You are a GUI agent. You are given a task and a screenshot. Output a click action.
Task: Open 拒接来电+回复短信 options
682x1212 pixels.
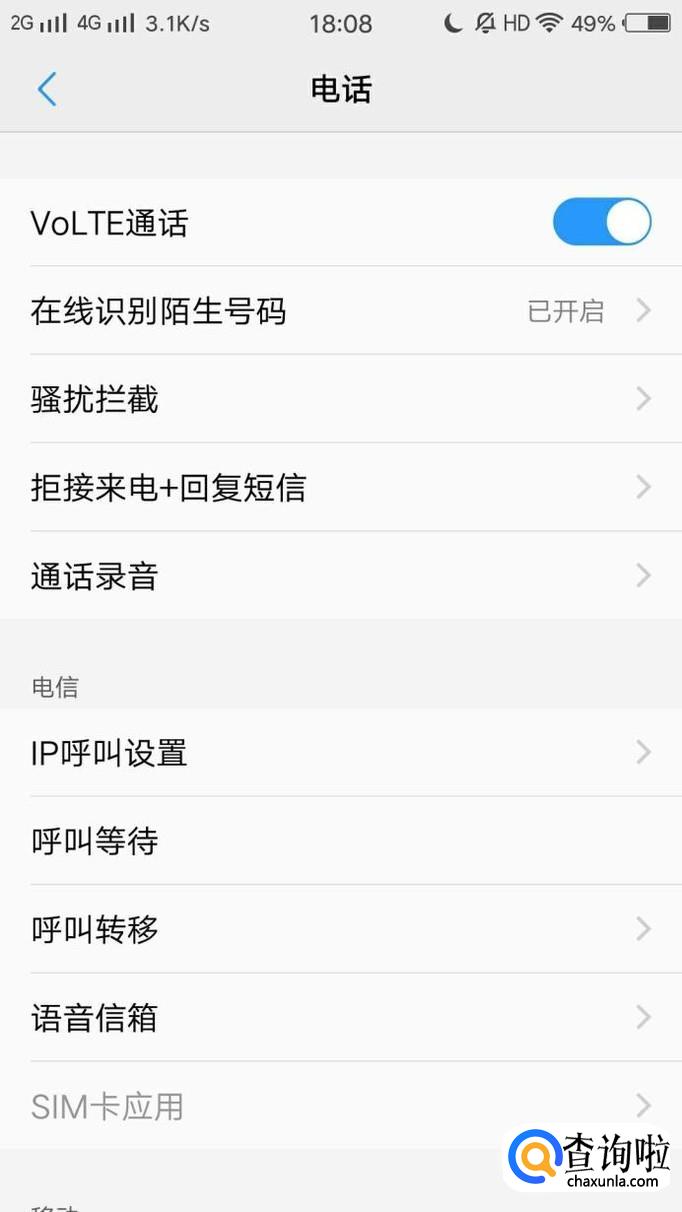pyautogui.click(x=340, y=488)
